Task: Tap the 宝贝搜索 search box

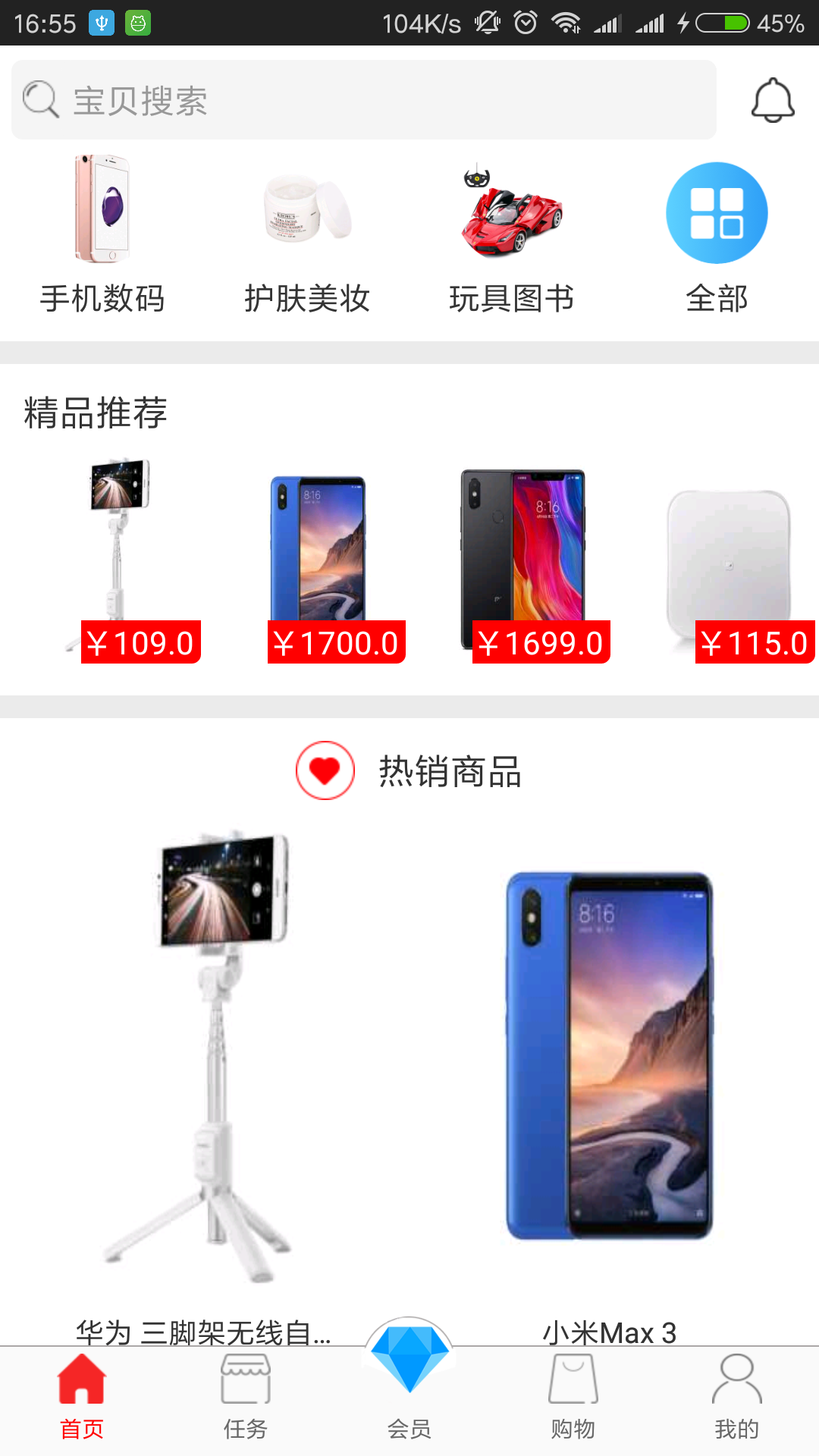Action: point(364,100)
